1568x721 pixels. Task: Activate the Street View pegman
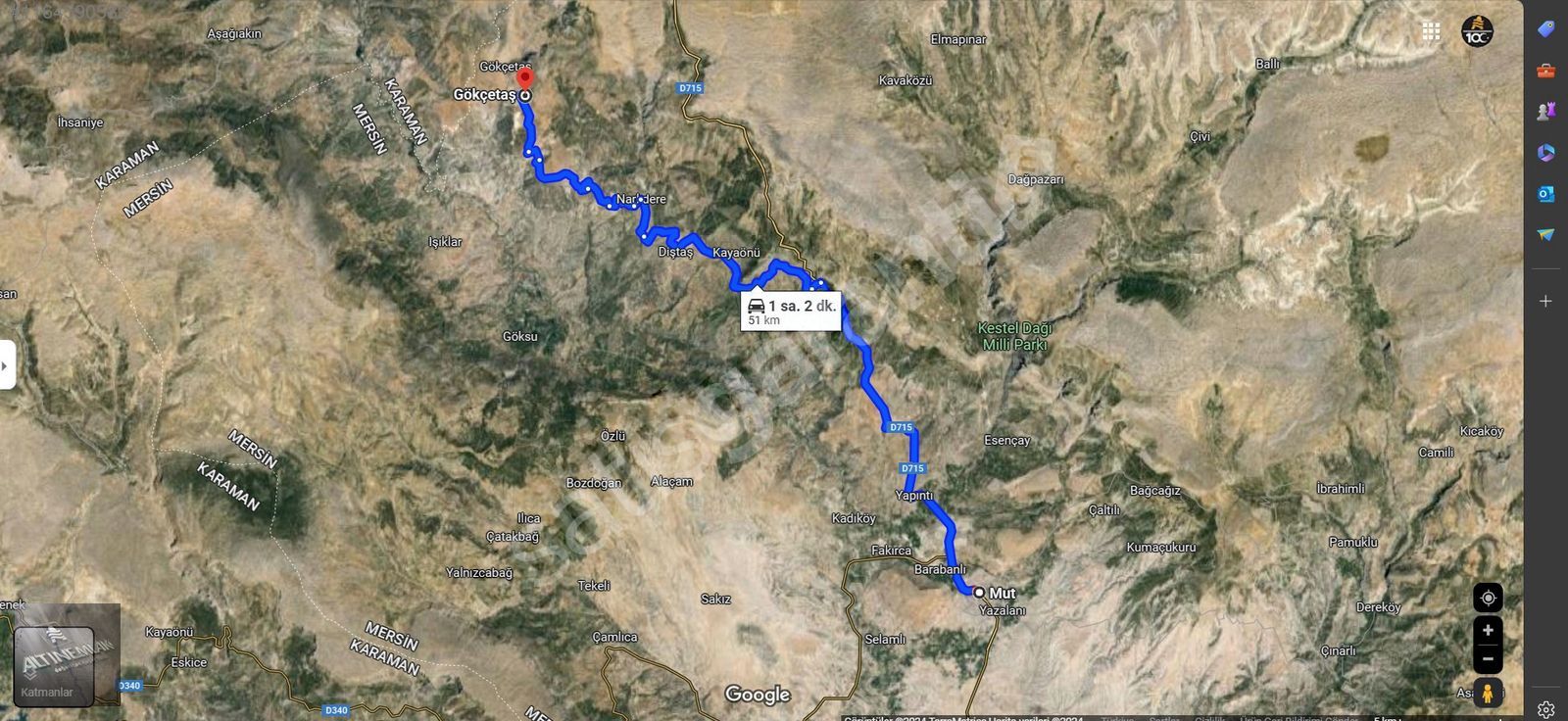1488,694
